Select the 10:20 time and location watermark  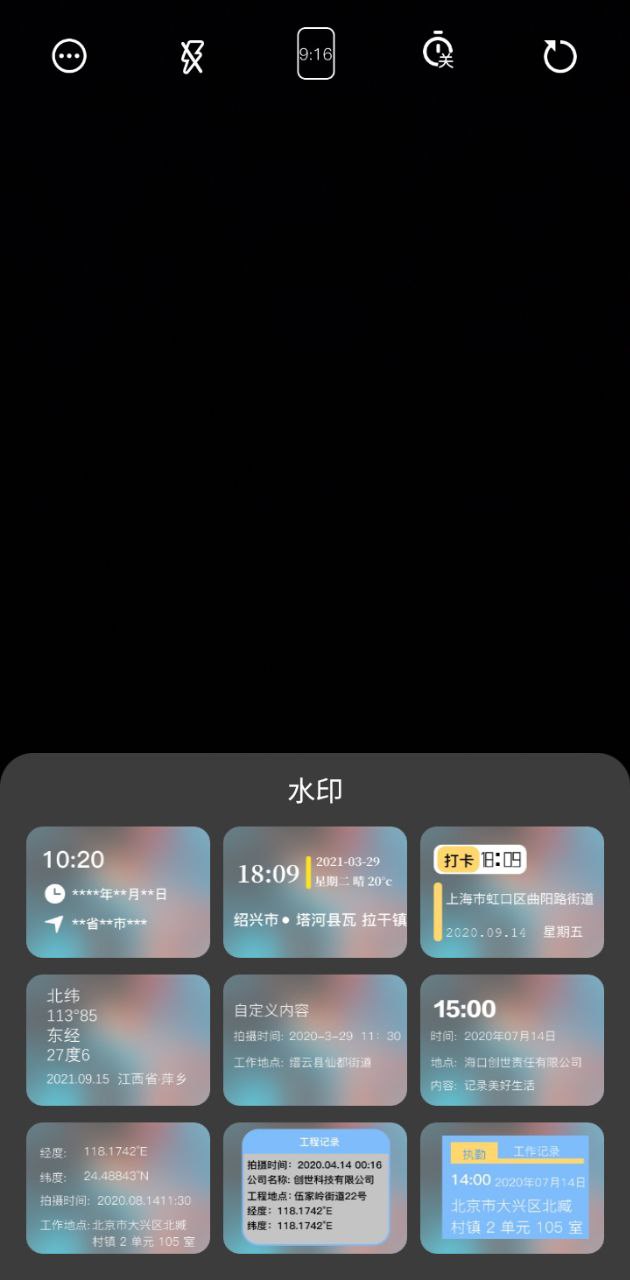(118, 892)
